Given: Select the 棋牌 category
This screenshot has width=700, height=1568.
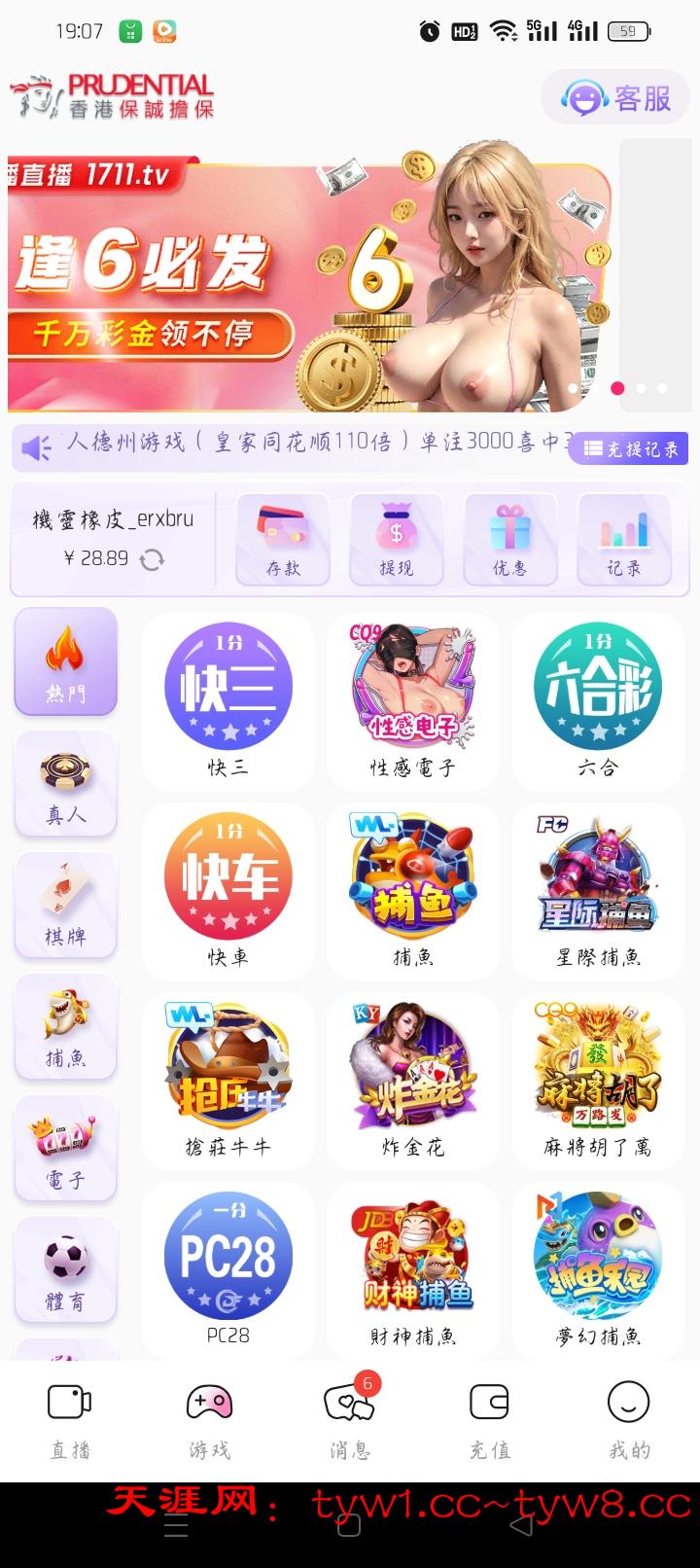Looking at the screenshot, I should (65, 905).
